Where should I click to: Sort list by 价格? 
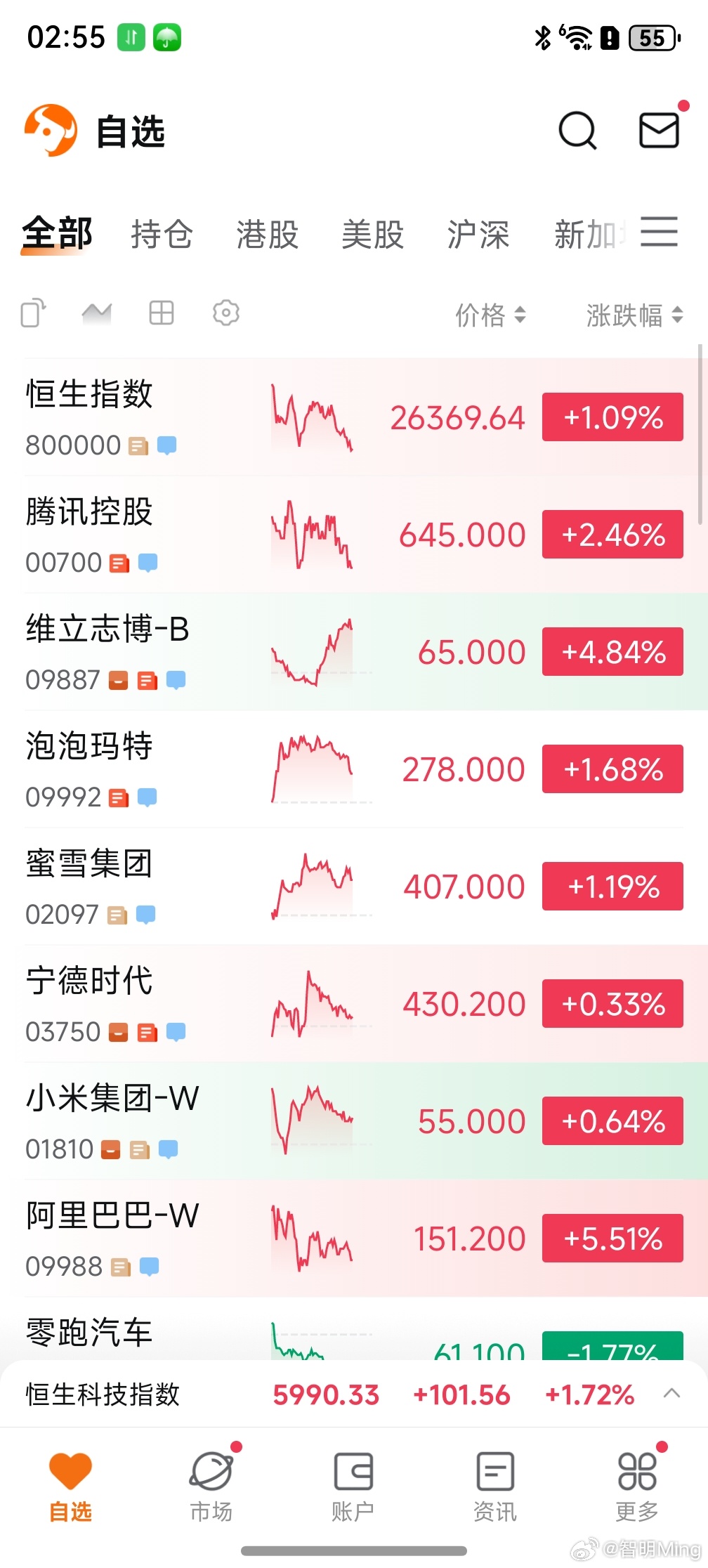490,315
